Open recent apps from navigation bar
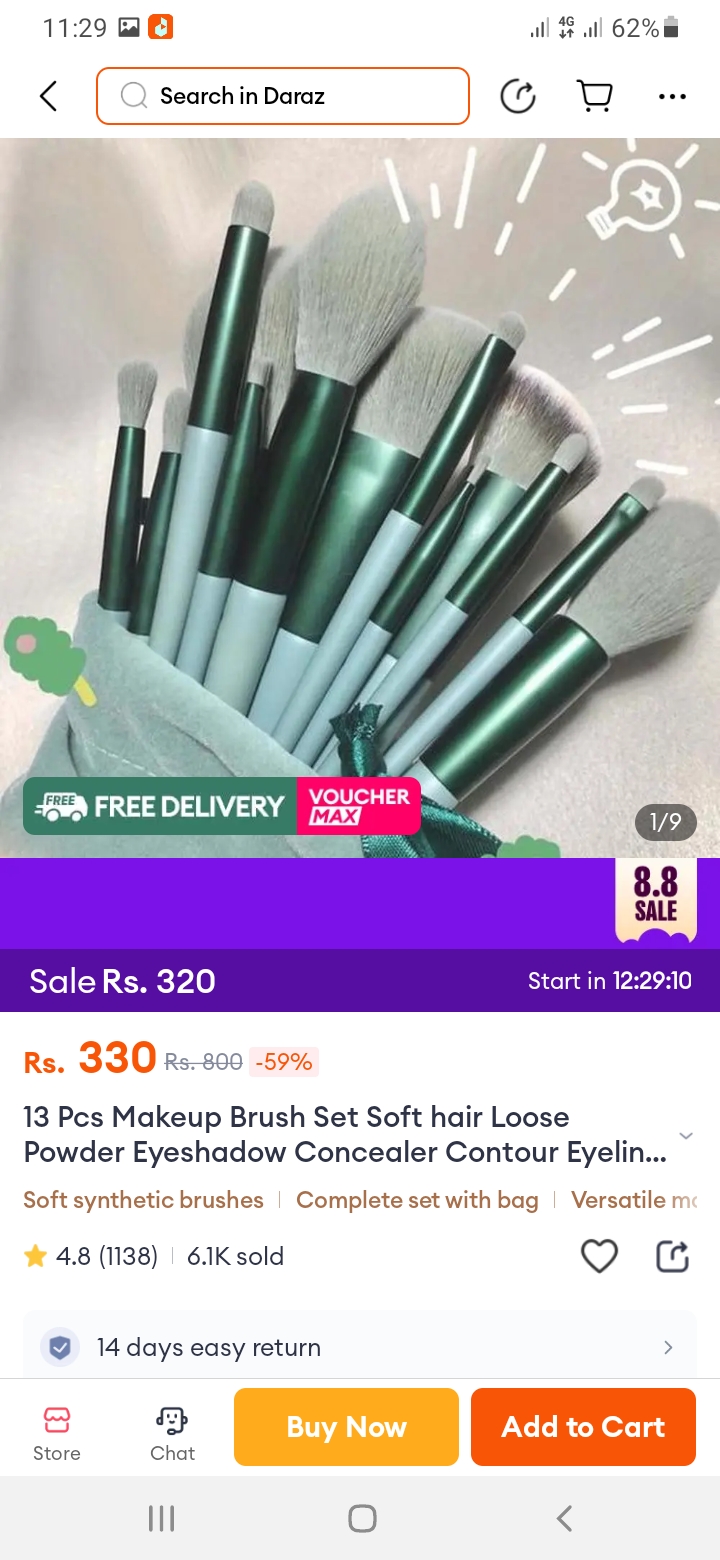 161,1518
